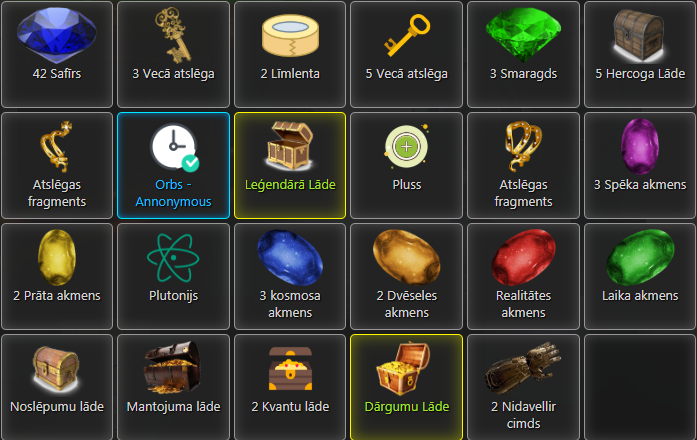This screenshot has height=440, width=697.
Task: Tap 2 Prāta akmens tile
Action: 57,276
